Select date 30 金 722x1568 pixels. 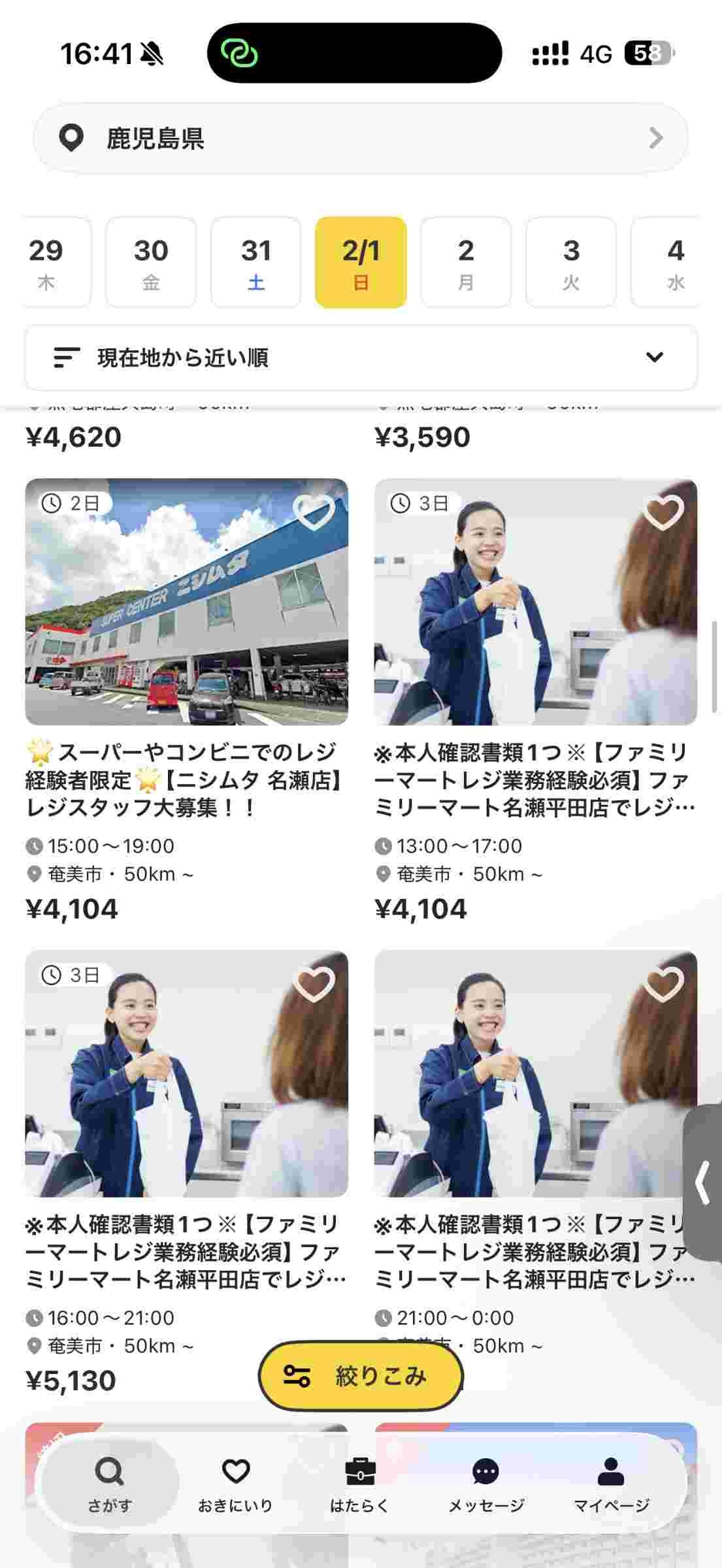click(x=151, y=262)
